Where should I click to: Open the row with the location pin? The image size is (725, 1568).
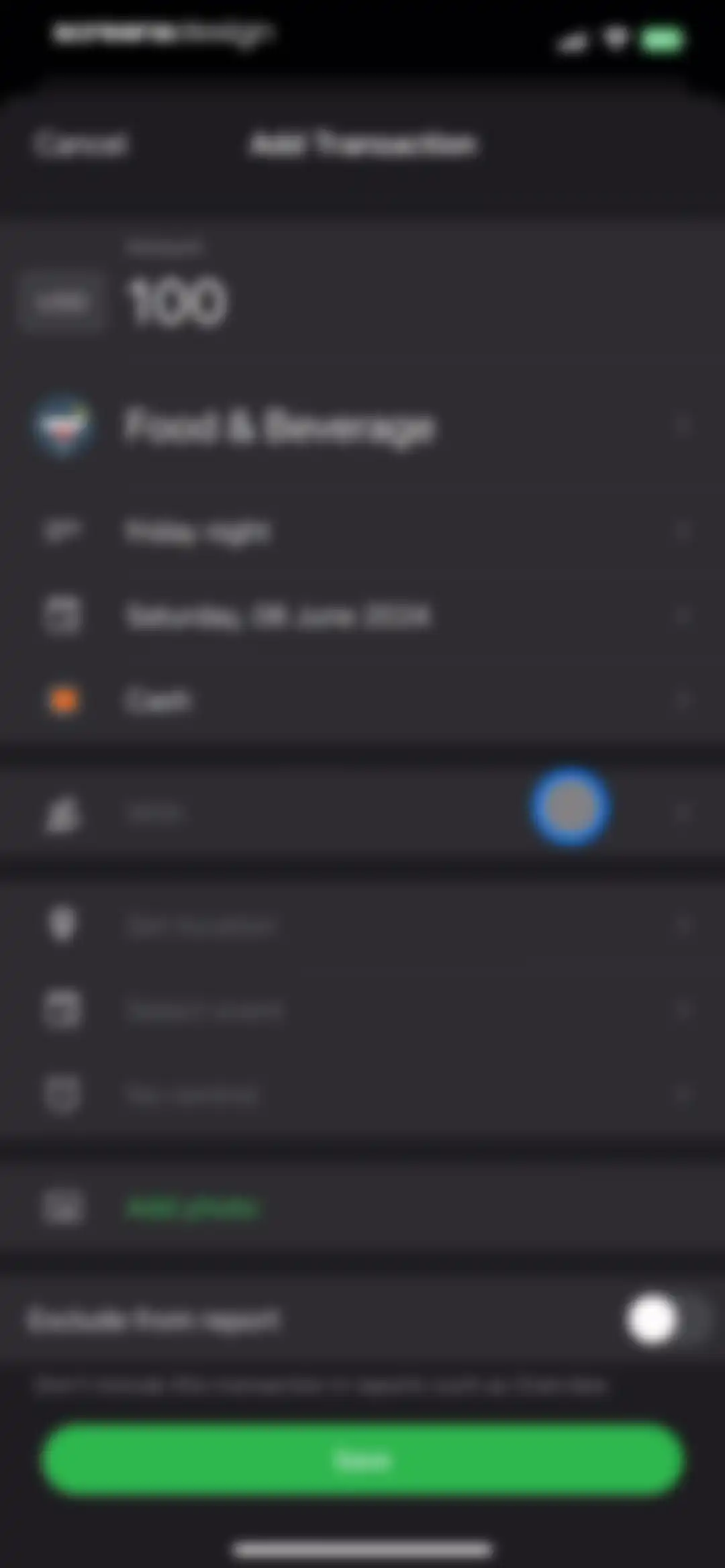(362, 926)
